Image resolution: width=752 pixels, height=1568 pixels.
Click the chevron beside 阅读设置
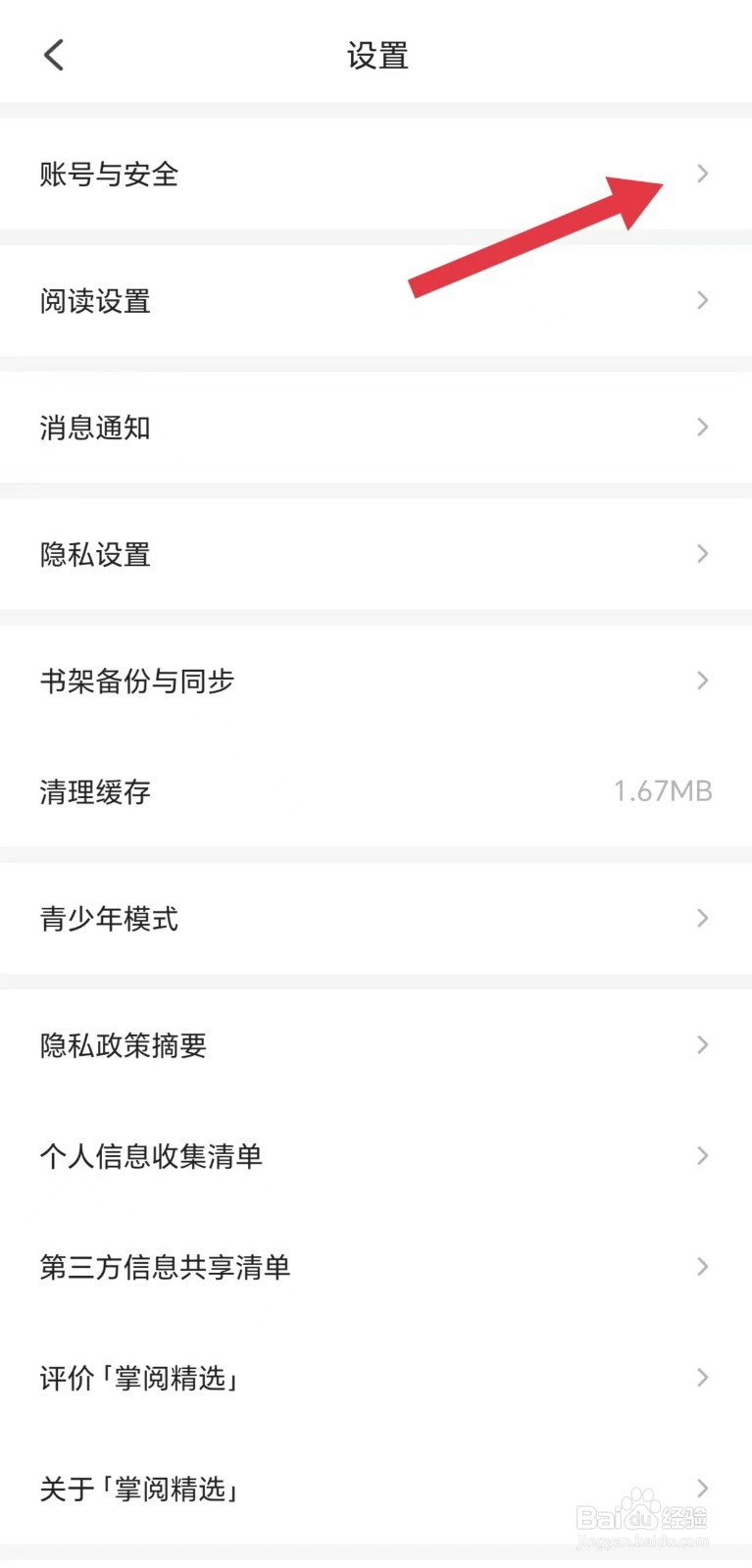pos(702,300)
